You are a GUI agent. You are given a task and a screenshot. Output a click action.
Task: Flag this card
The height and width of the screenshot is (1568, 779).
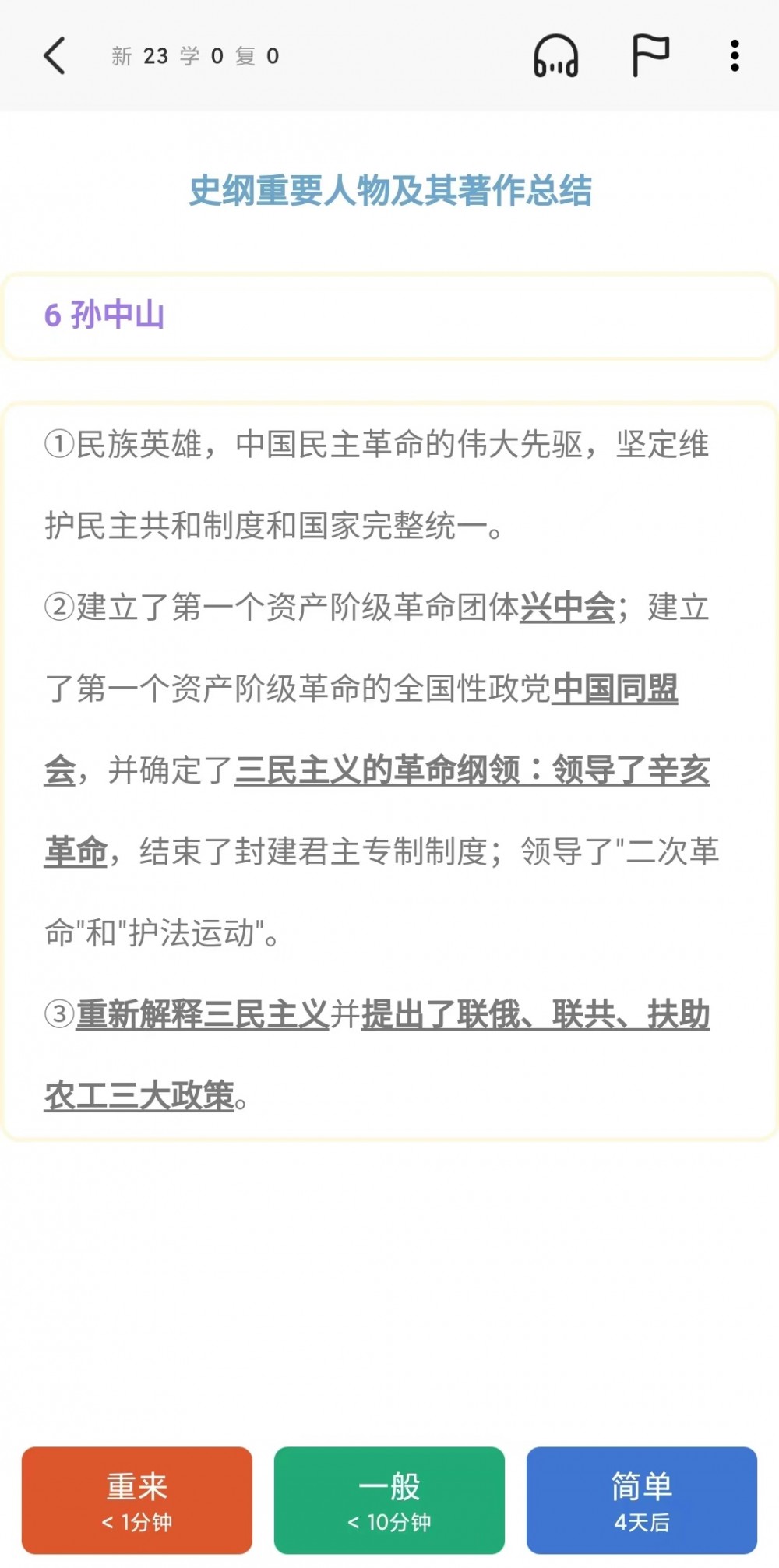[650, 56]
